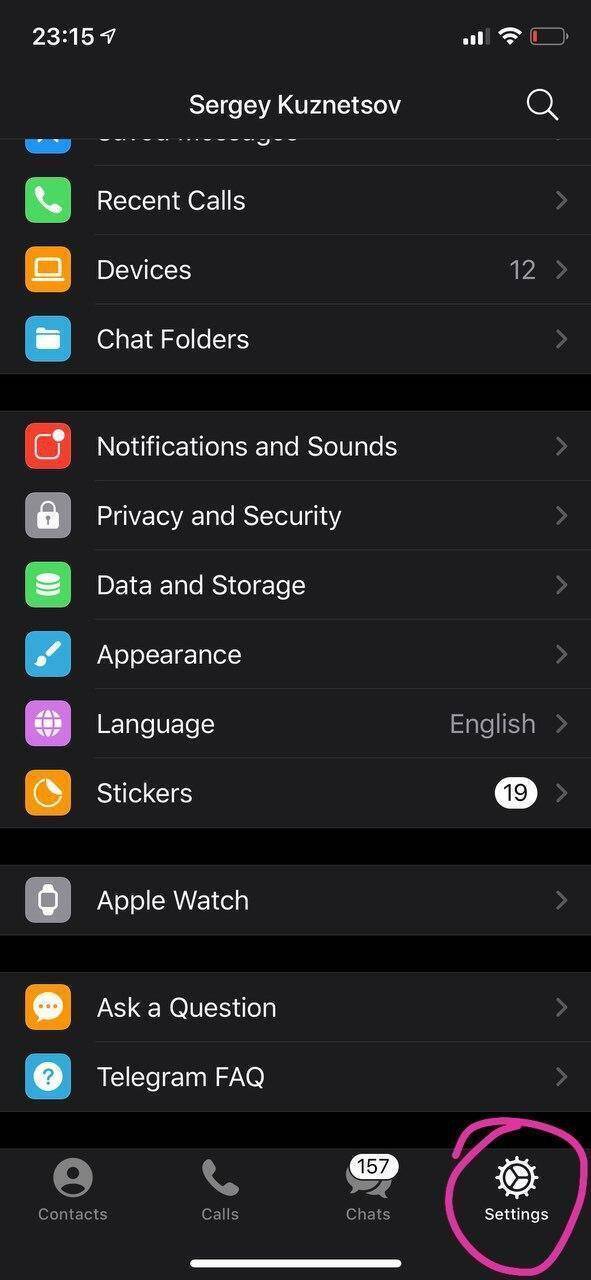Open the Devices row

295,270
